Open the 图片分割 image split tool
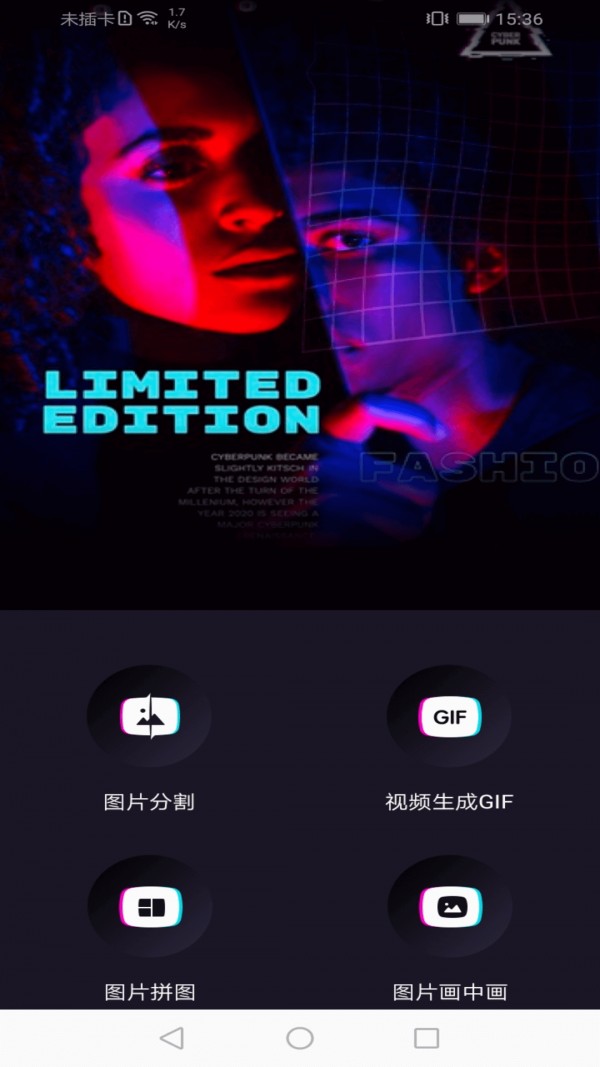This screenshot has width=600, height=1067. pyautogui.click(x=150, y=716)
